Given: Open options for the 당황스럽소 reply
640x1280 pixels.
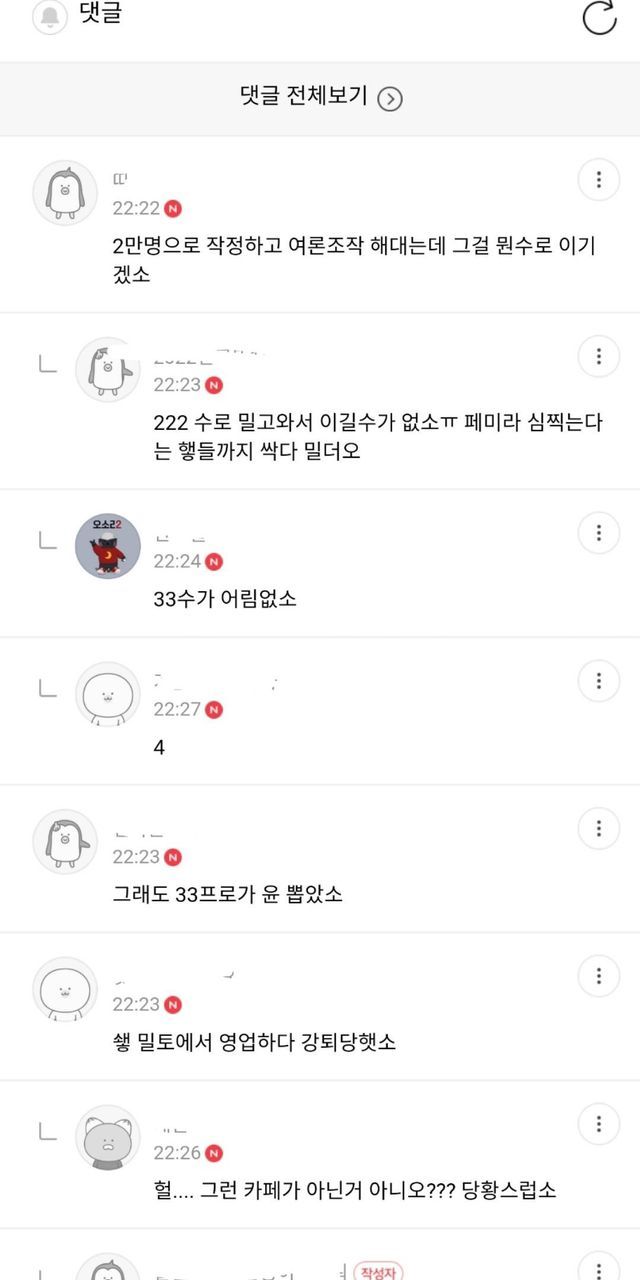Looking at the screenshot, I should pyautogui.click(x=599, y=1124).
